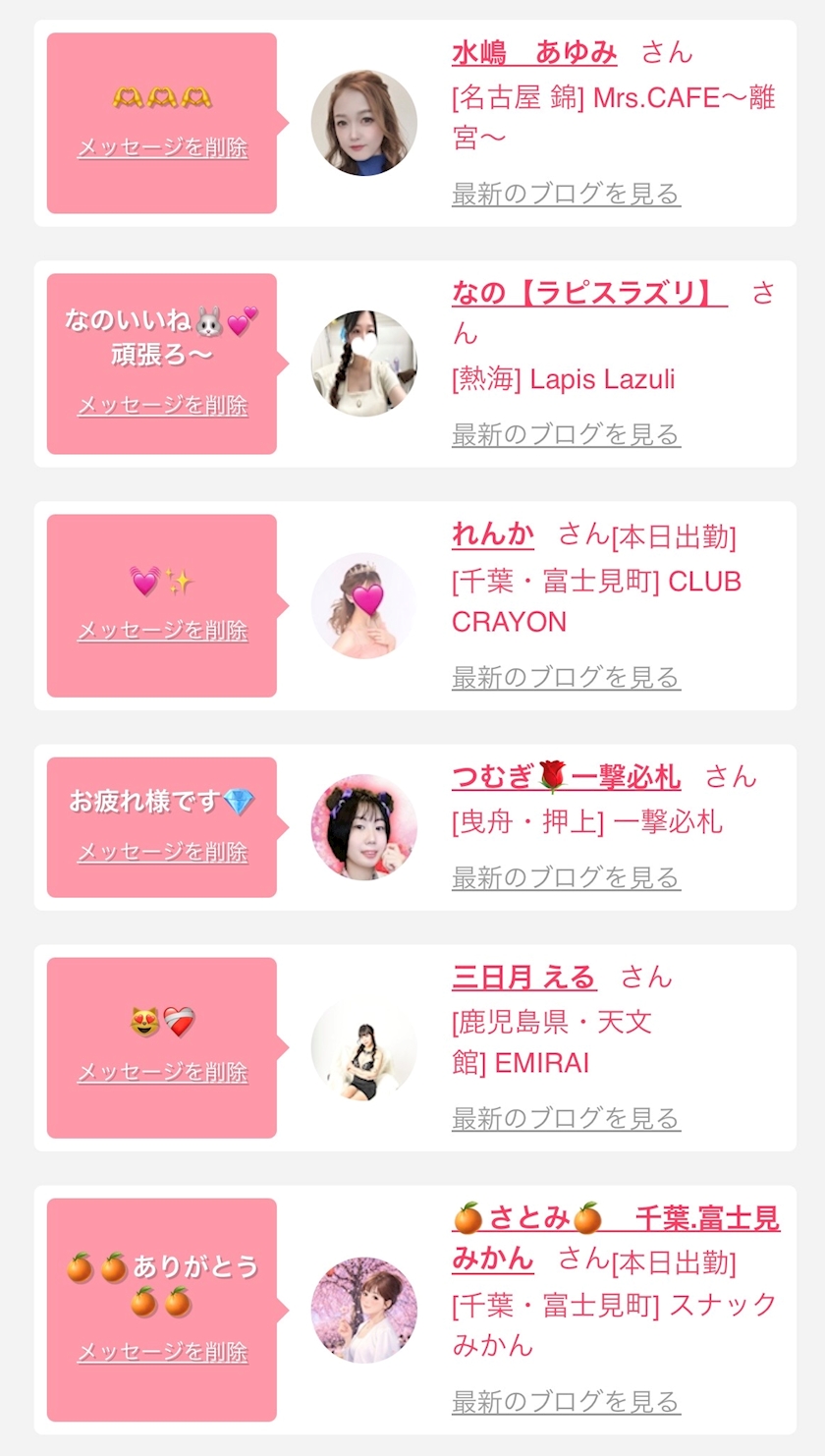
Task: Tap れんか's avatar photo
Action: [x=364, y=605]
